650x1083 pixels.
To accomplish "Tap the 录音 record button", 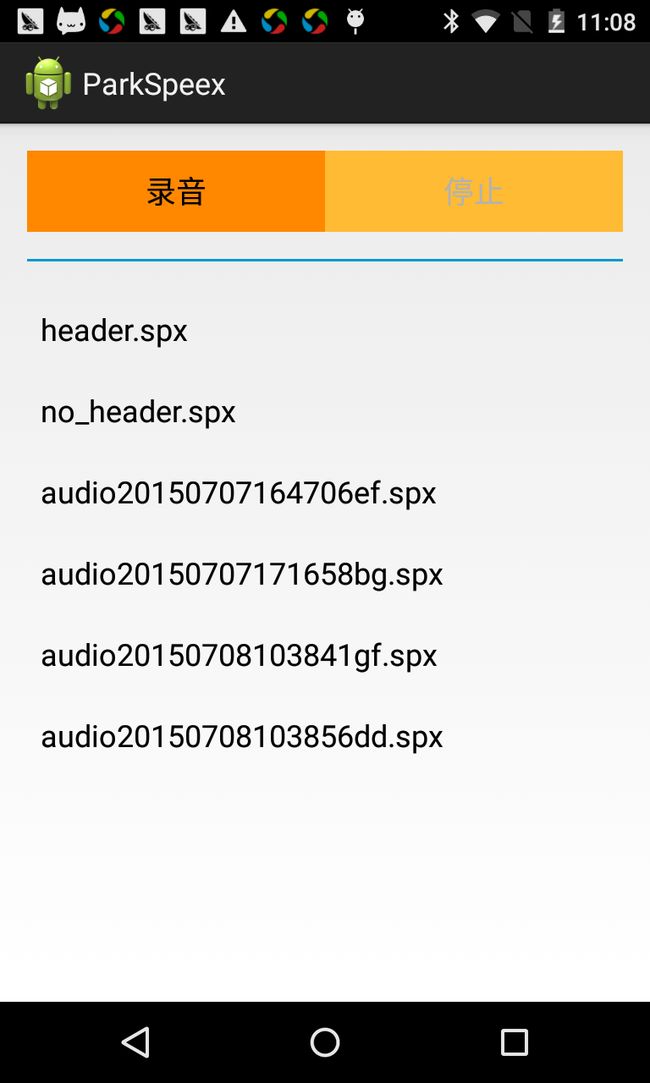I will coord(175,191).
